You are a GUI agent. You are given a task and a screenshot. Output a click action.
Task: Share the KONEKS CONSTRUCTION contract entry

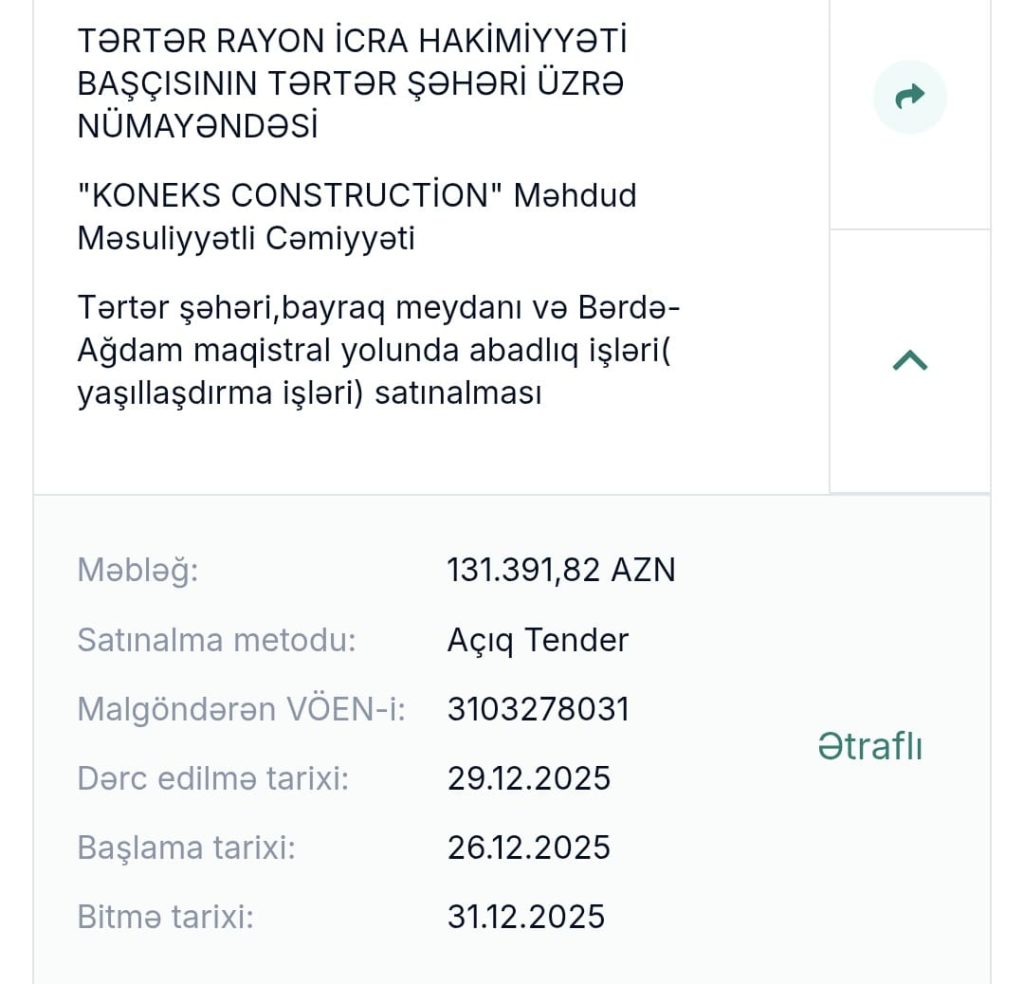[x=909, y=97]
